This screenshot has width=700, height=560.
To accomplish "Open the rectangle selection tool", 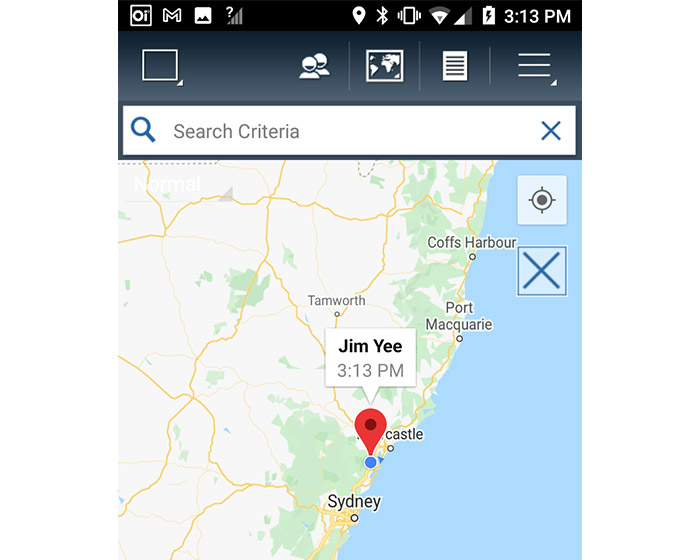I will (x=160, y=66).
